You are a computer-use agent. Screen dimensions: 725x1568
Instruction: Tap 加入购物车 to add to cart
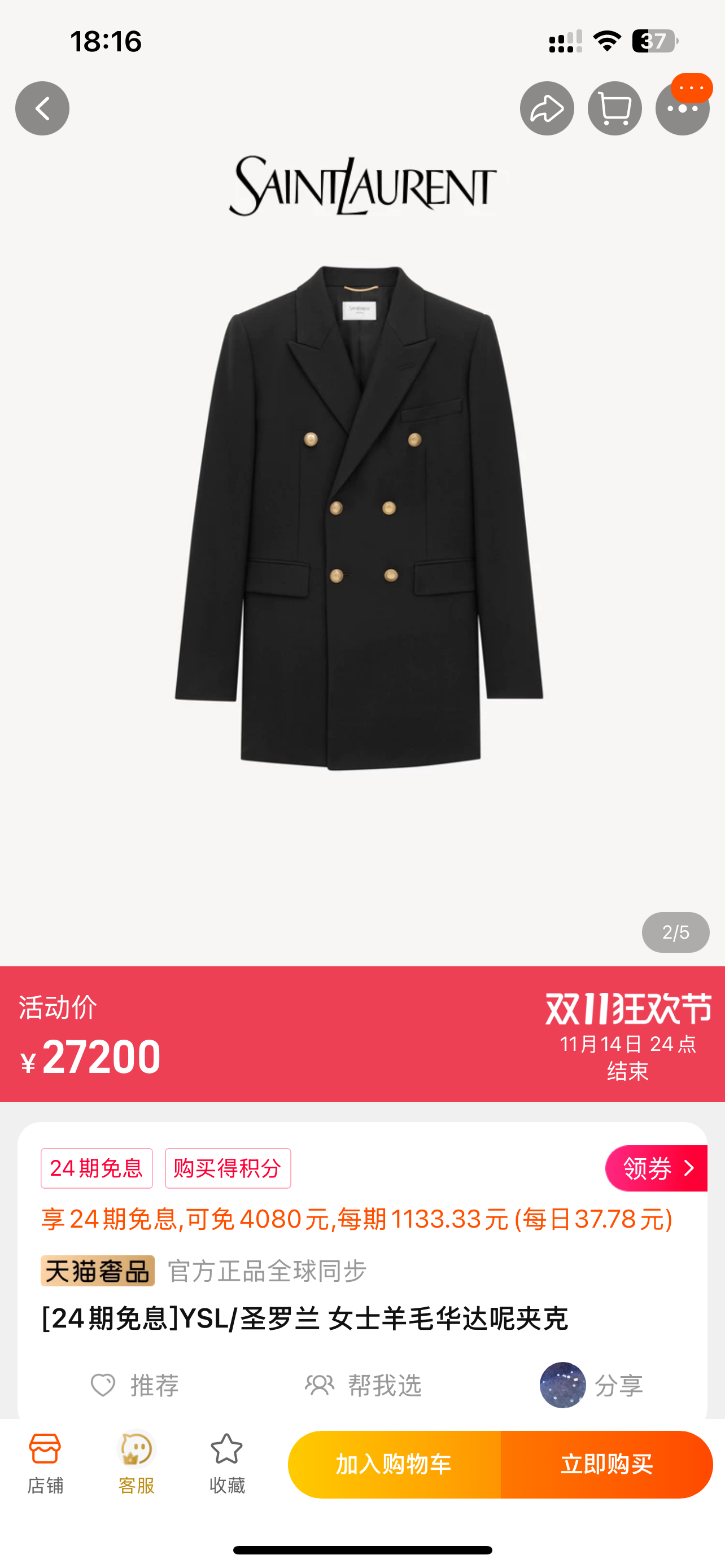(394, 1465)
